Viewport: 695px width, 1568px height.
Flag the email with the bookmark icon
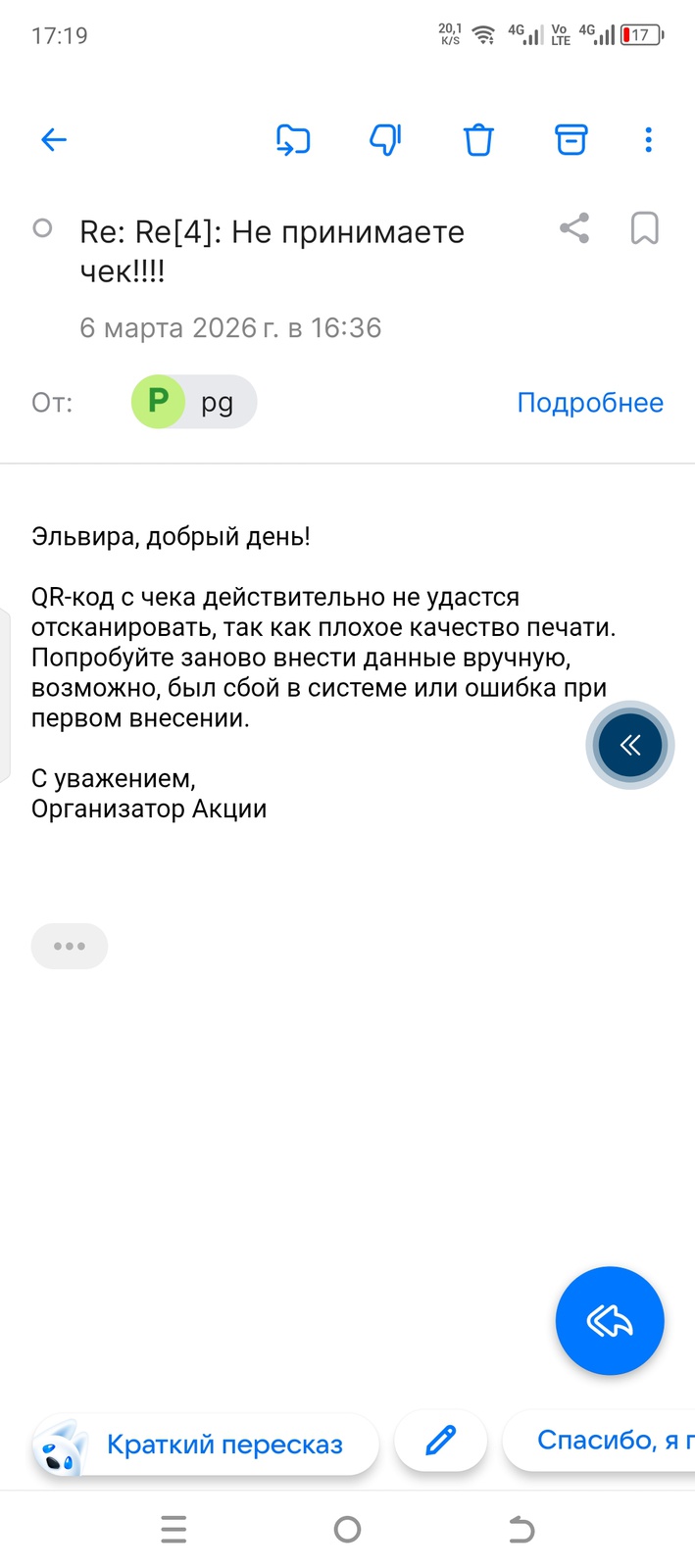click(644, 228)
